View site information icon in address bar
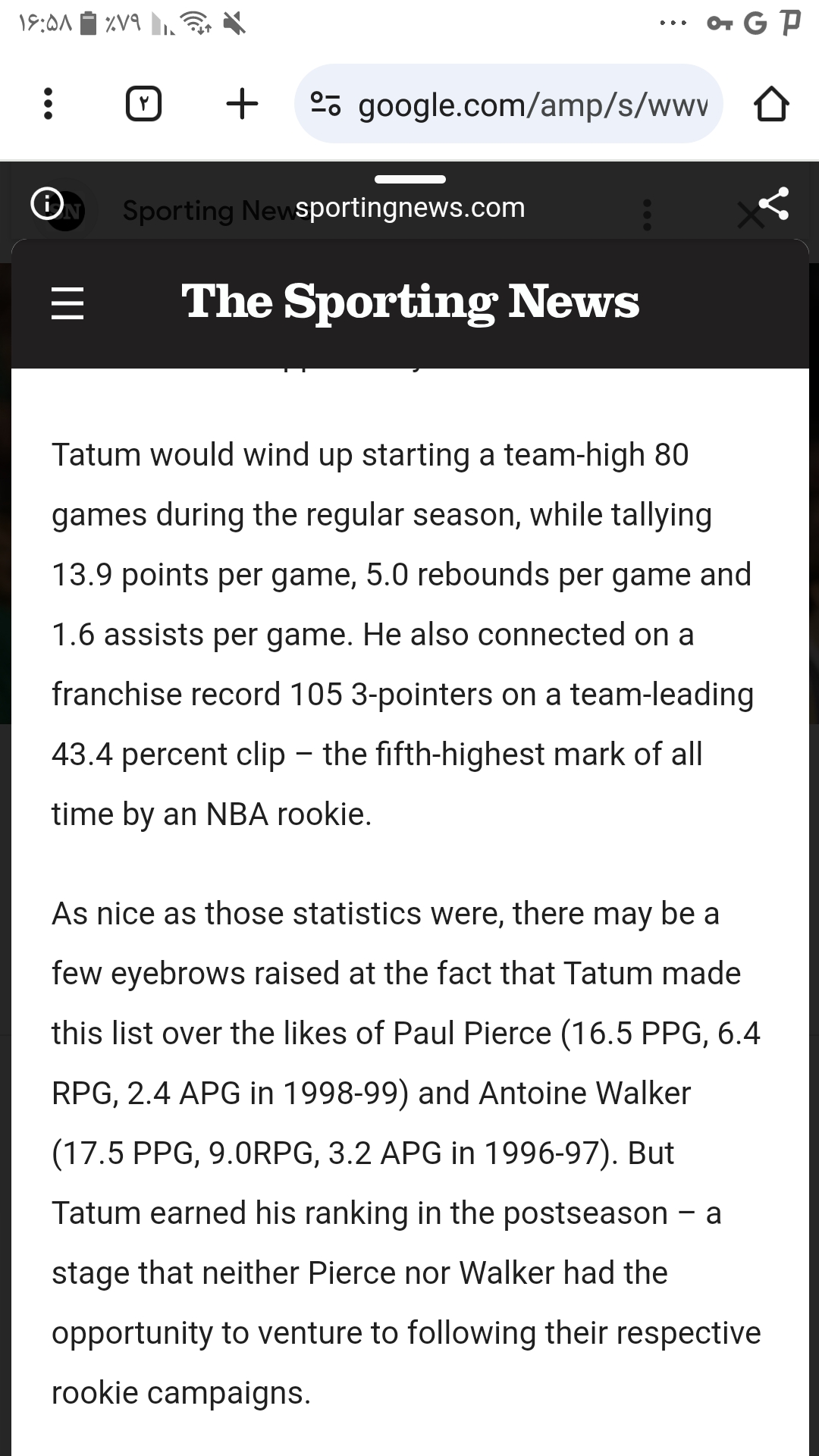The image size is (819, 1456). pos(325,104)
